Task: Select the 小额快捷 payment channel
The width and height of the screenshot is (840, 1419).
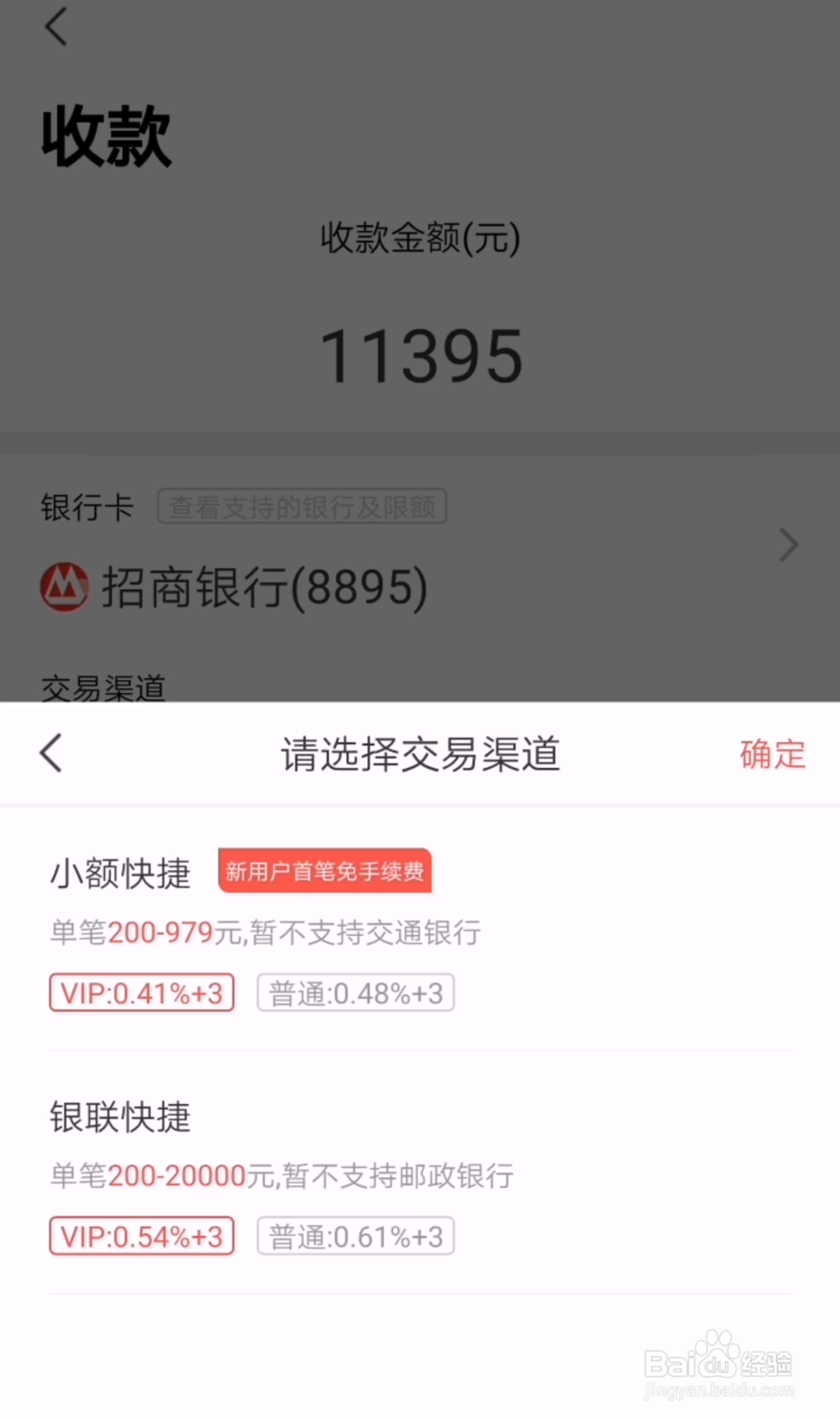Action: point(120,873)
